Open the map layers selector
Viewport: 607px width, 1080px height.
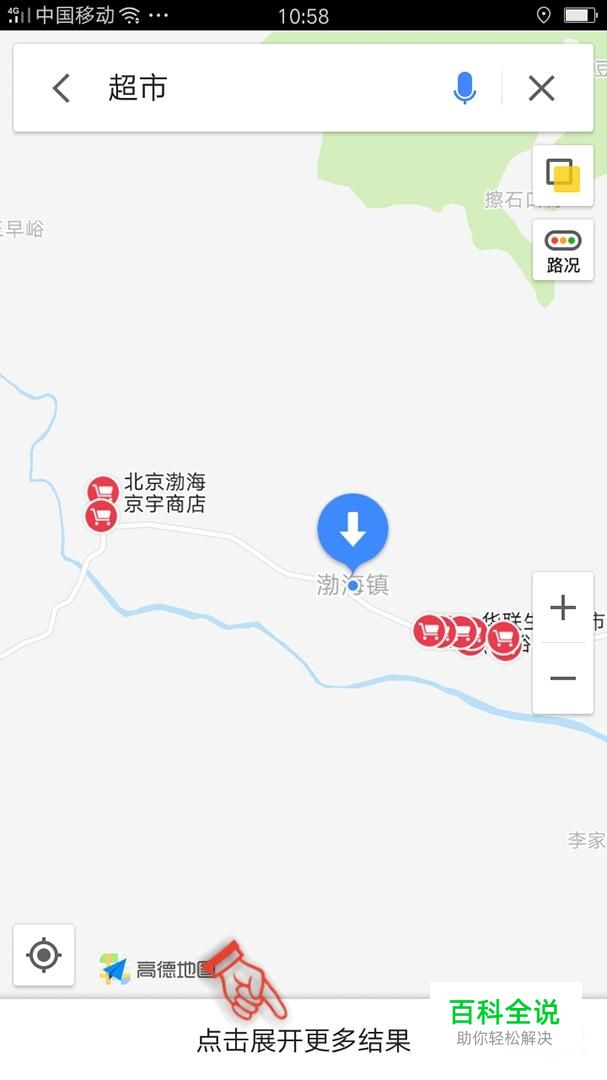click(563, 176)
